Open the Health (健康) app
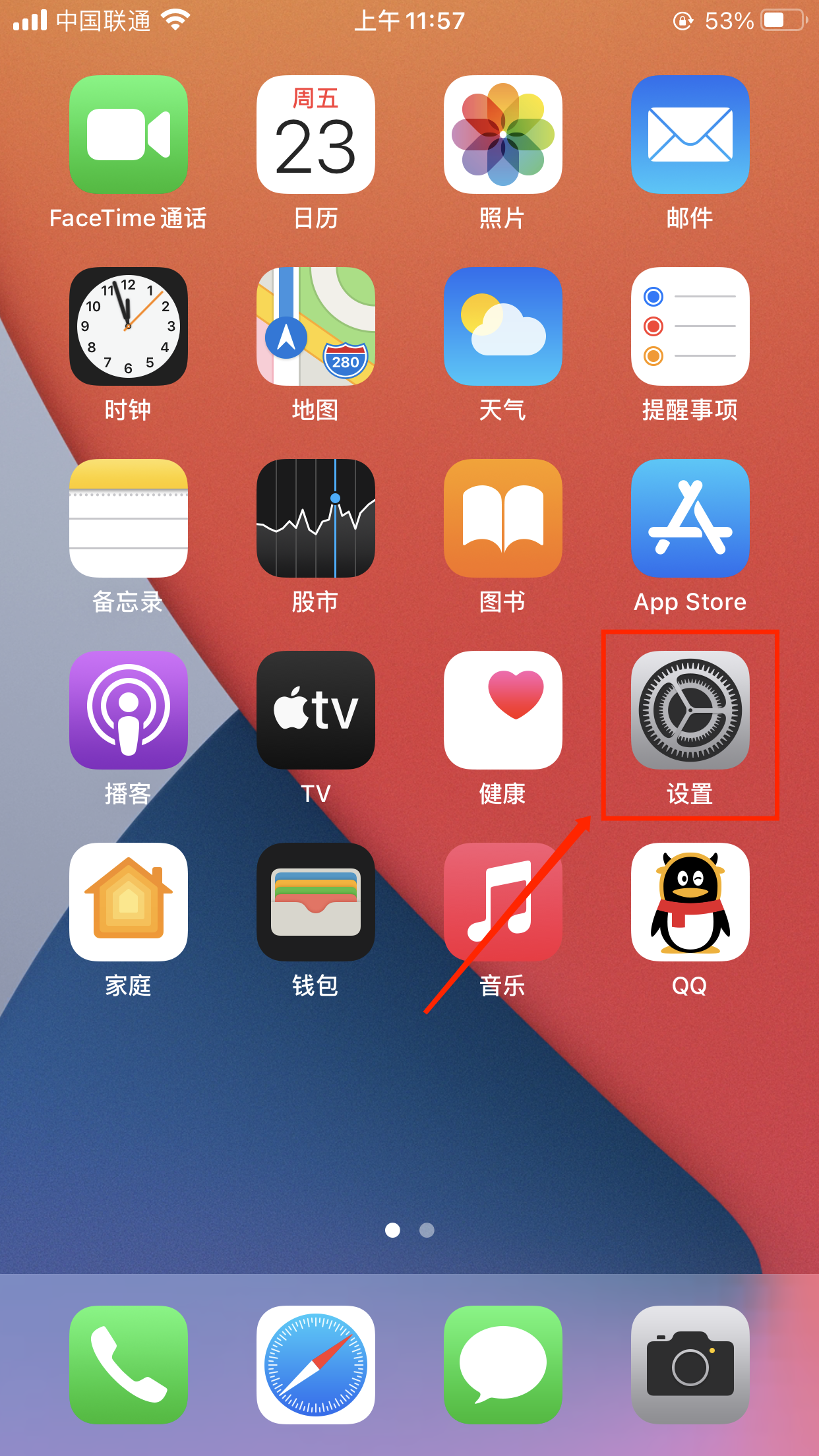819x1456 pixels. tap(502, 710)
